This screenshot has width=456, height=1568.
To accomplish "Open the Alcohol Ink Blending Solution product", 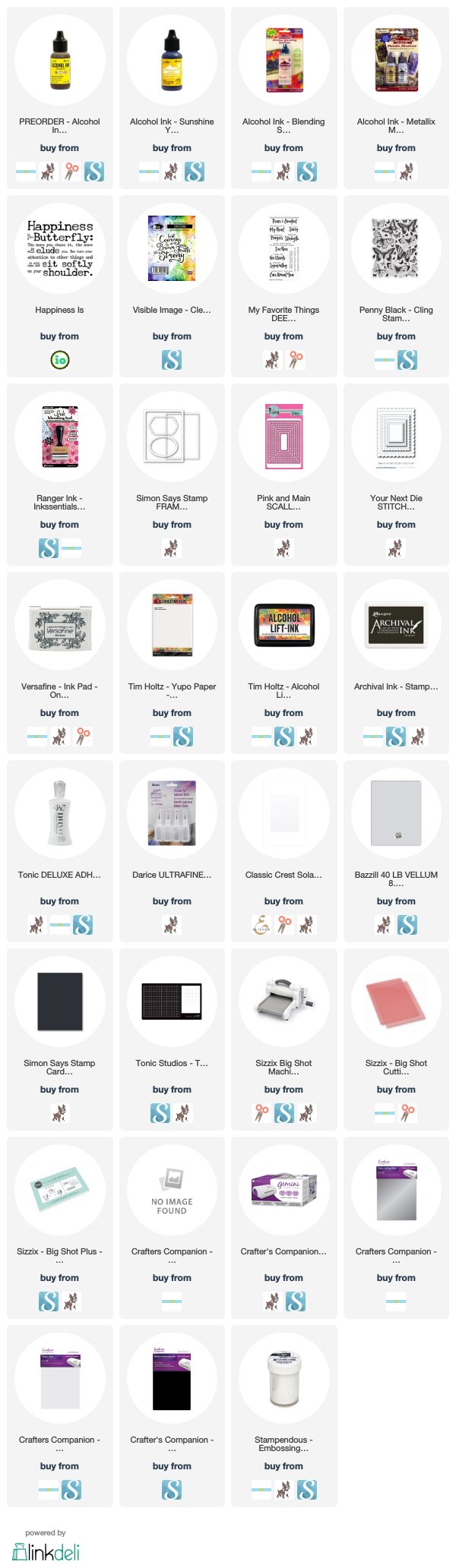I will click(x=283, y=61).
